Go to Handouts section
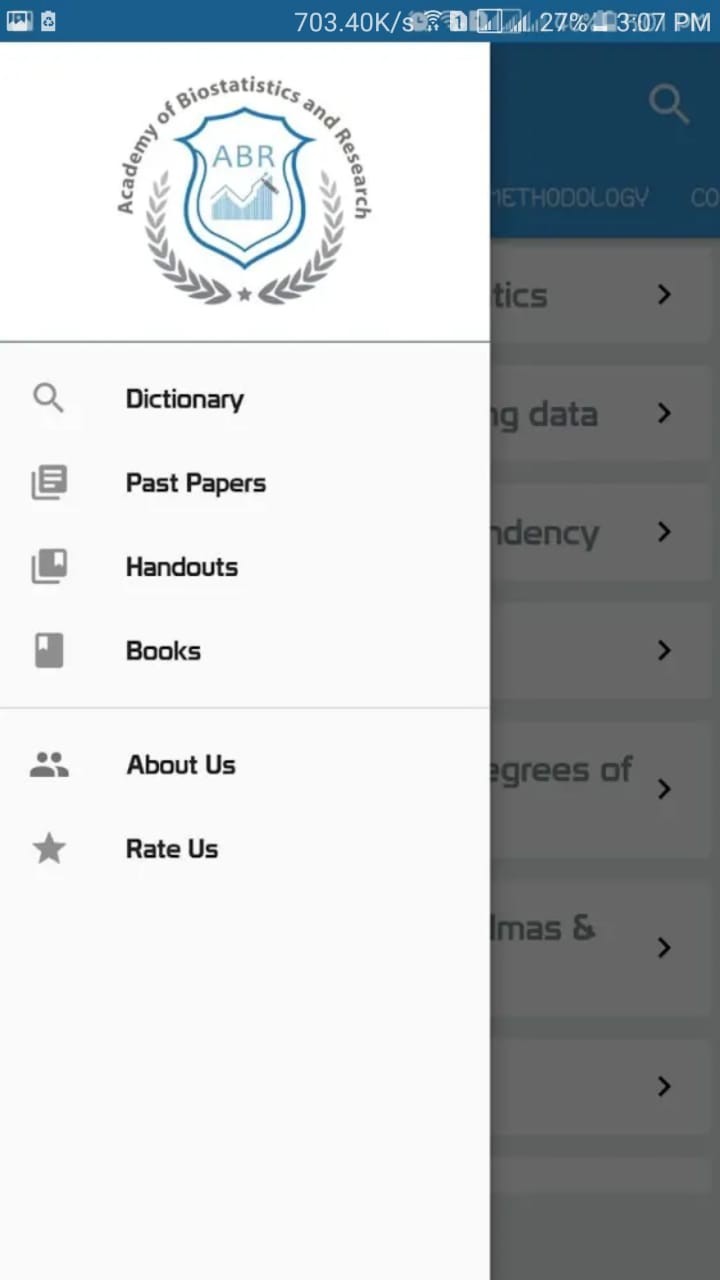Image resolution: width=720 pixels, height=1280 pixels. point(181,567)
